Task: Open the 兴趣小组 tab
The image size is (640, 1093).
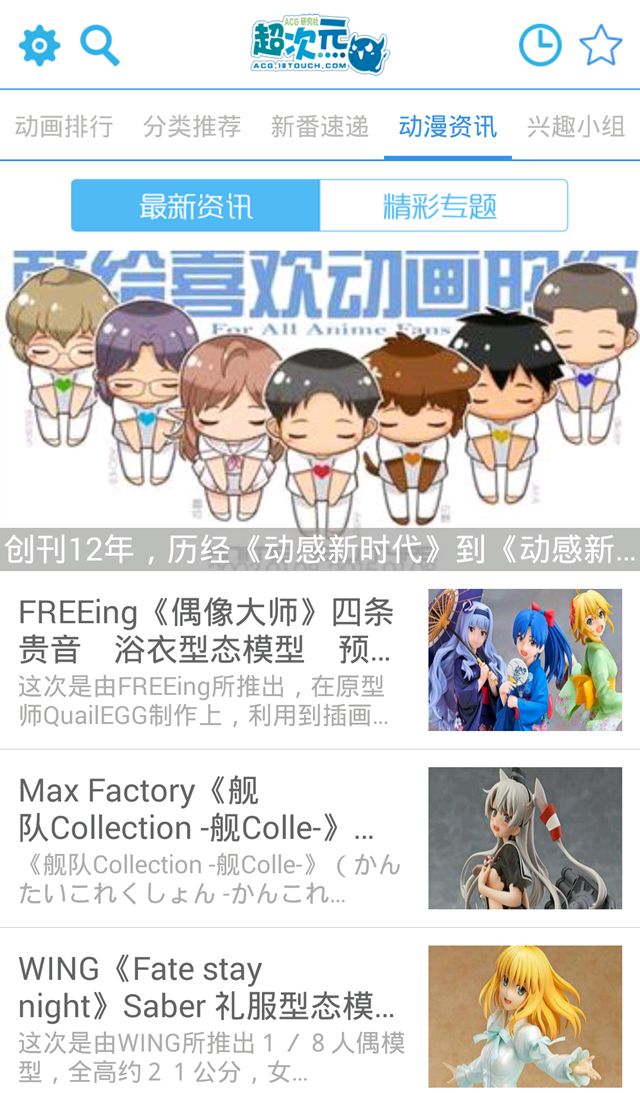Action: pos(576,127)
